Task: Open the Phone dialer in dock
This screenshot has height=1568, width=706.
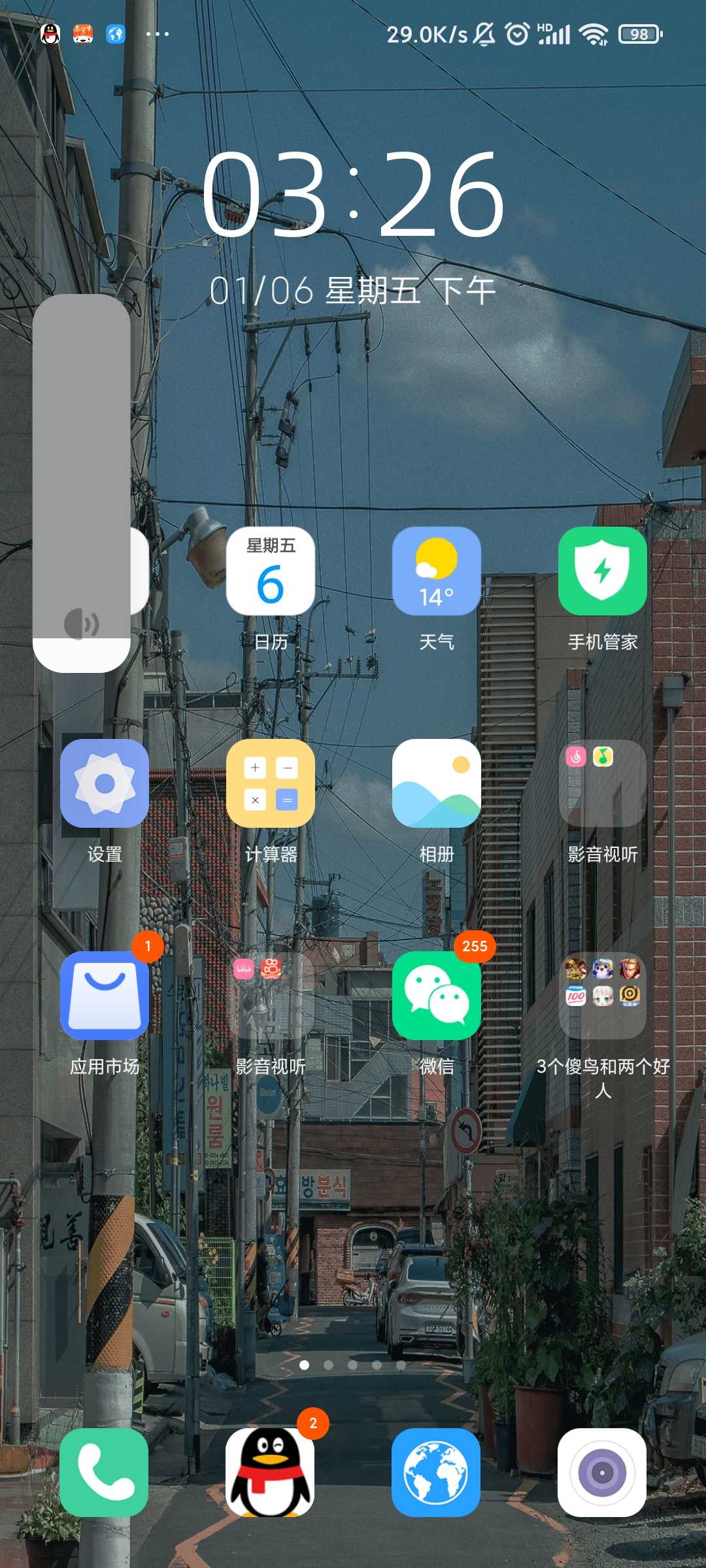Action: [x=104, y=1472]
